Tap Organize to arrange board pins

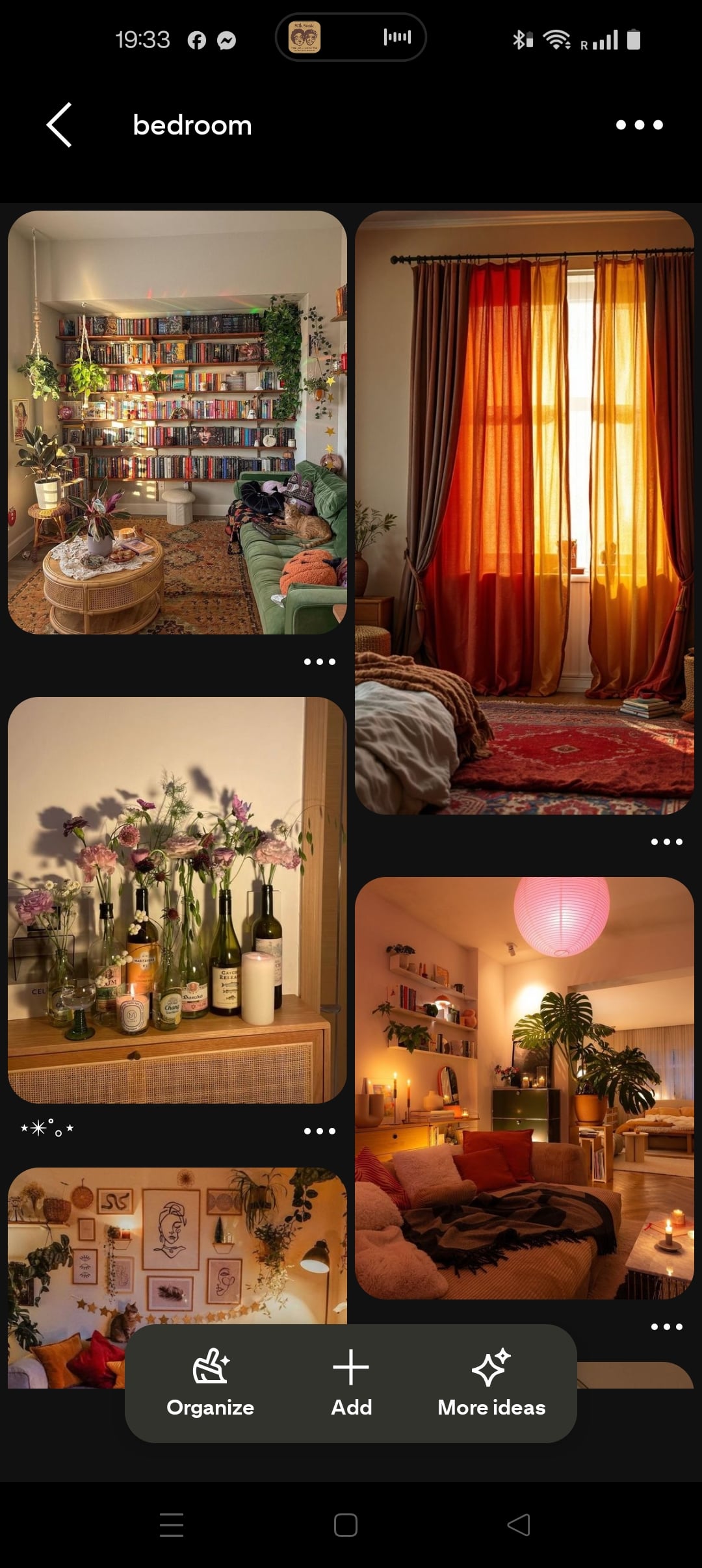point(210,1383)
